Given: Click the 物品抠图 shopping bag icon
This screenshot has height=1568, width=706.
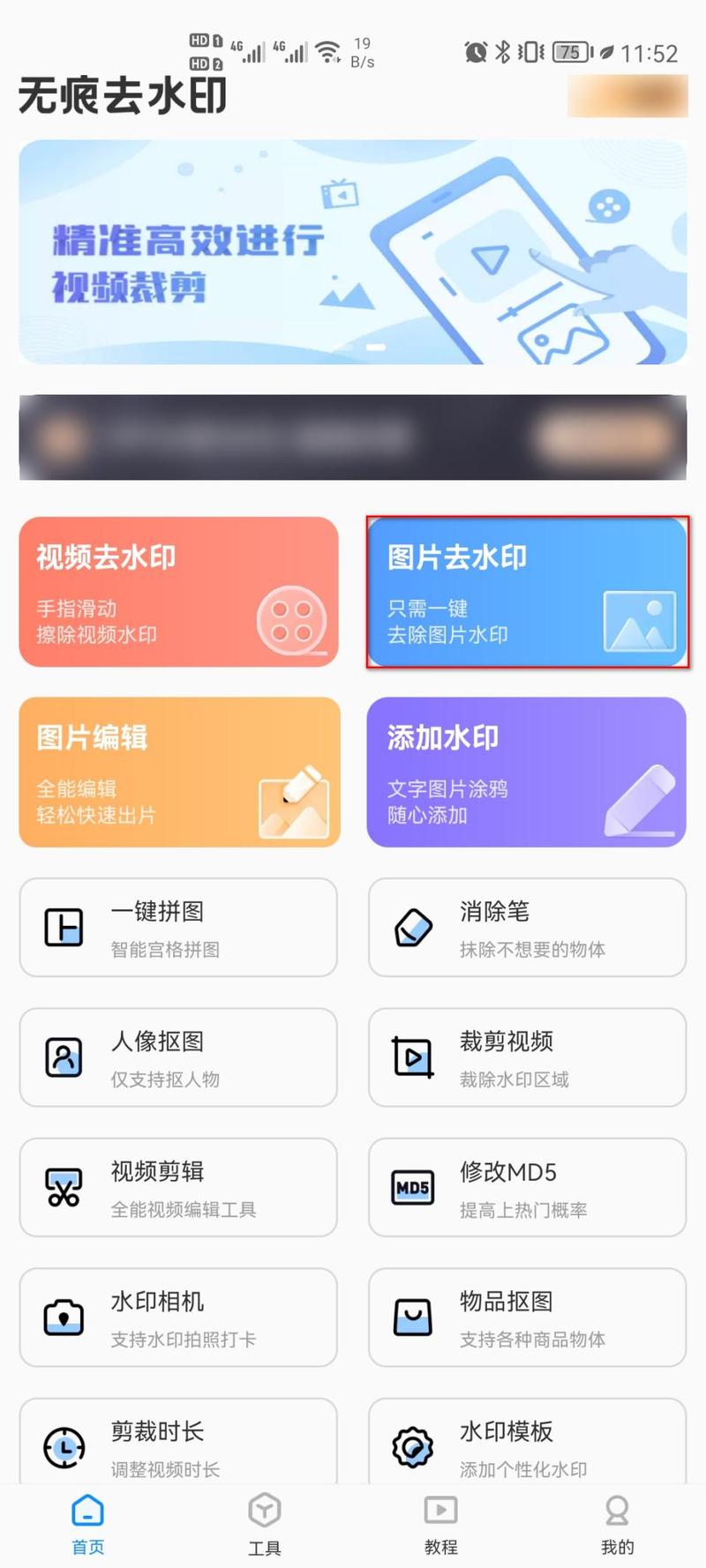Looking at the screenshot, I should tap(412, 1318).
